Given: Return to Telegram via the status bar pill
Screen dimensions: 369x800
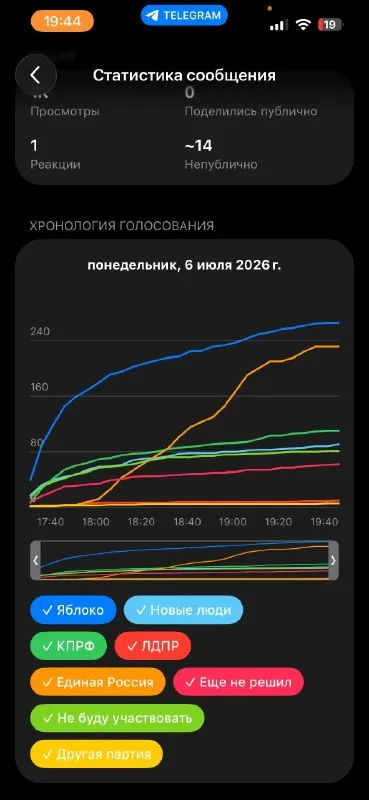Looking at the screenshot, I should 184,15.
